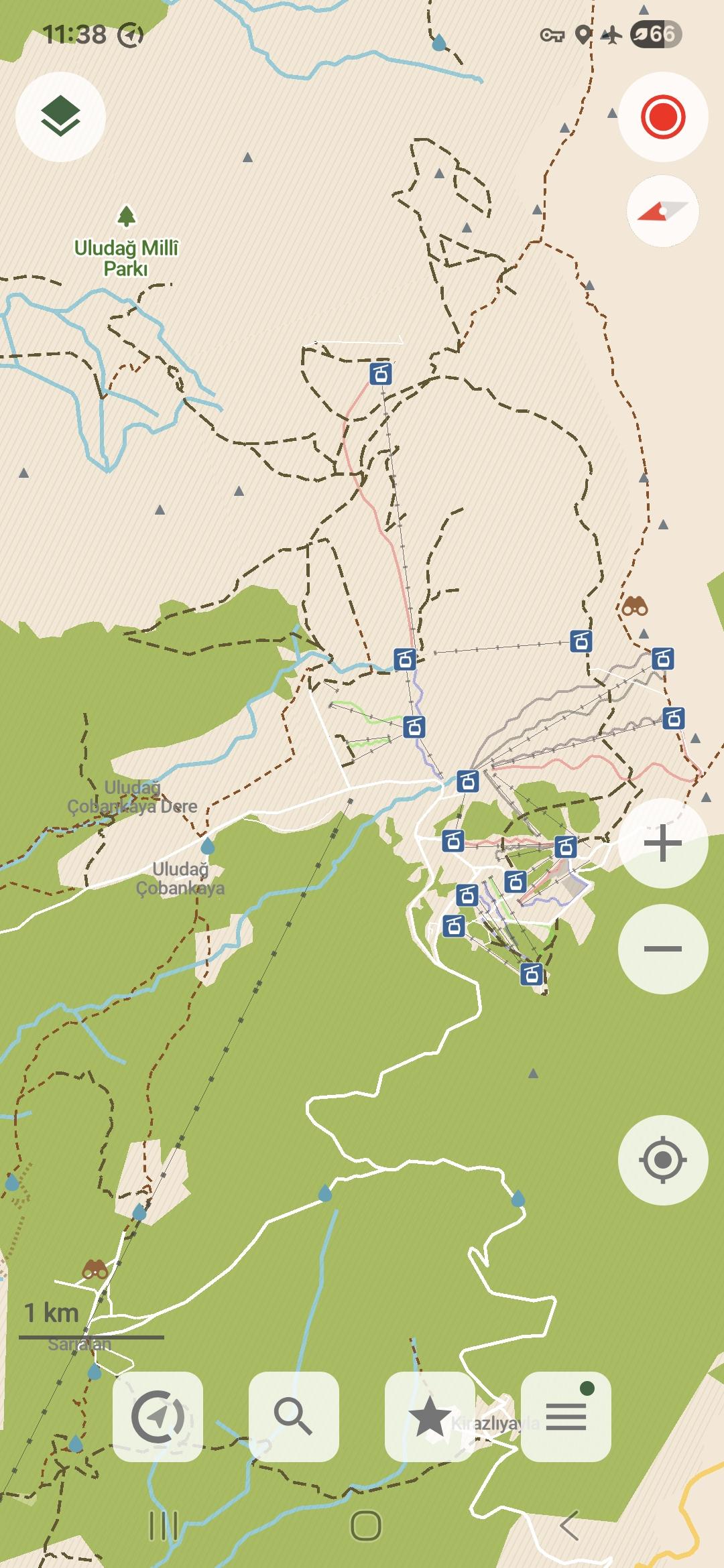The width and height of the screenshot is (724, 1568).
Task: Open the map layers selector
Action: [x=60, y=117]
